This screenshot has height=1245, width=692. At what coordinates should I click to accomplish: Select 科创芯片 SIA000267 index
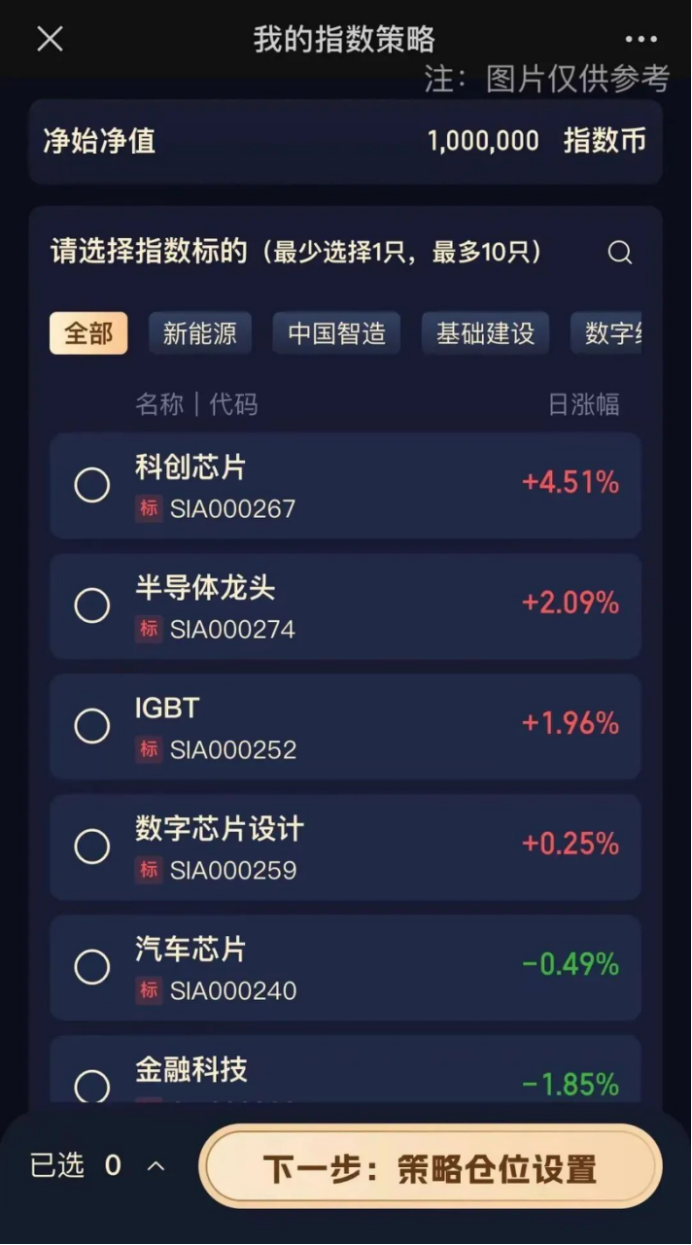pos(92,486)
